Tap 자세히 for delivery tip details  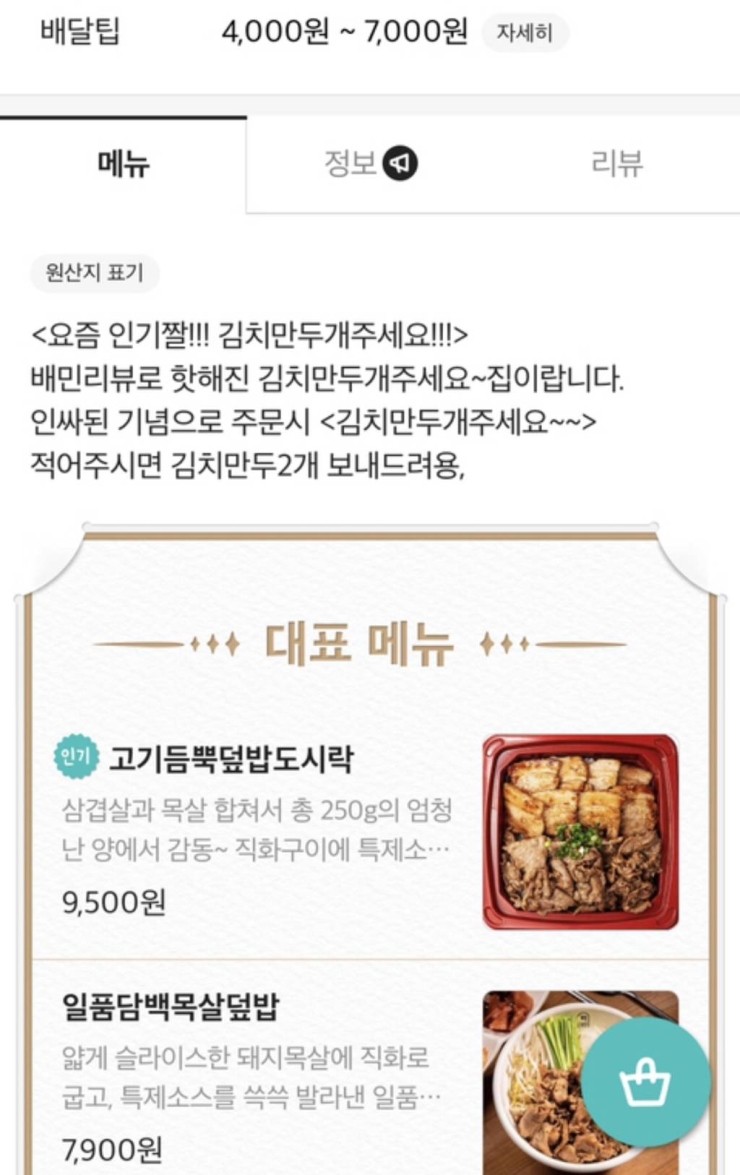click(525, 33)
